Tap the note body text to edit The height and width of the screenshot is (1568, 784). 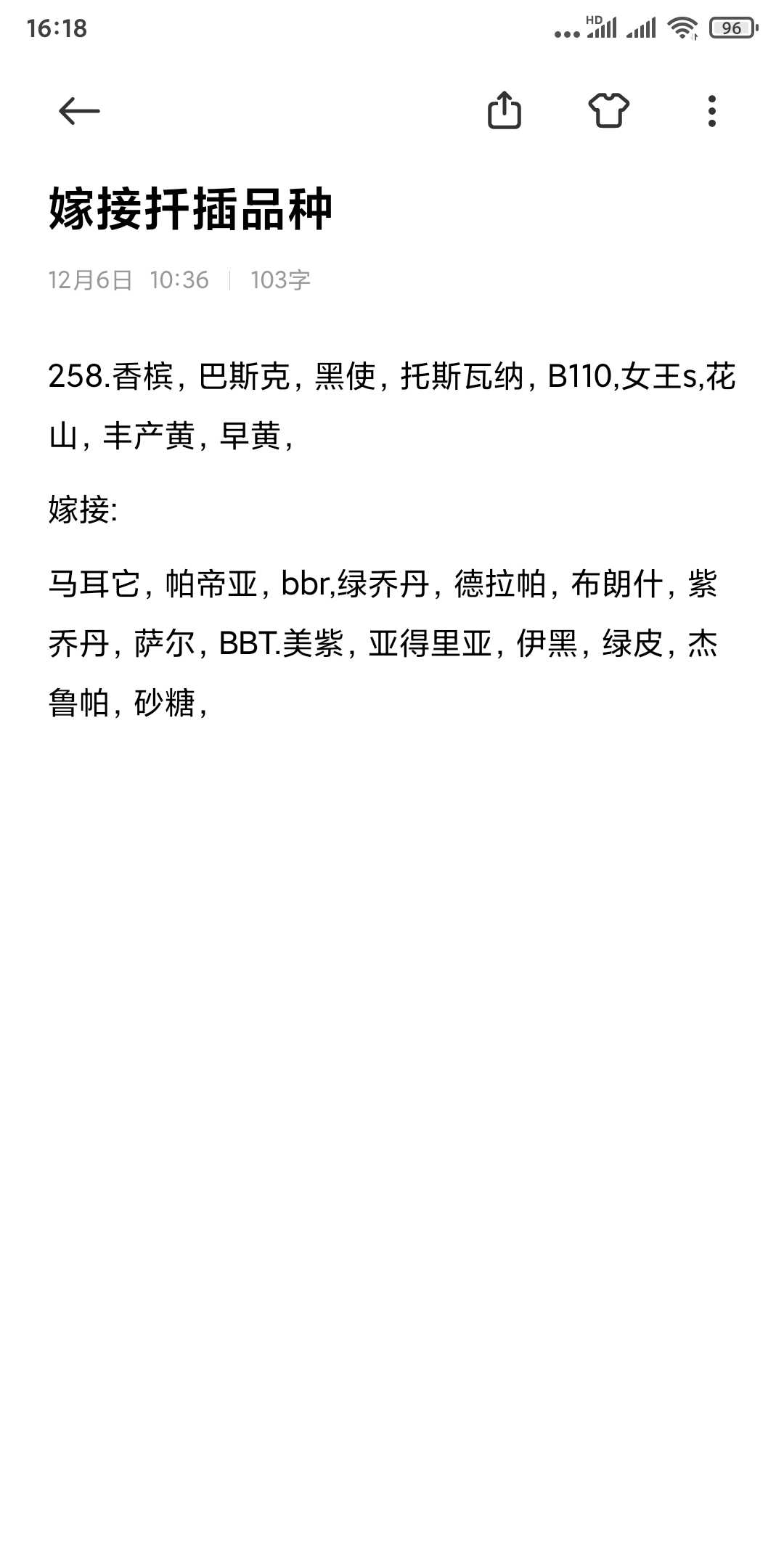tap(392, 539)
